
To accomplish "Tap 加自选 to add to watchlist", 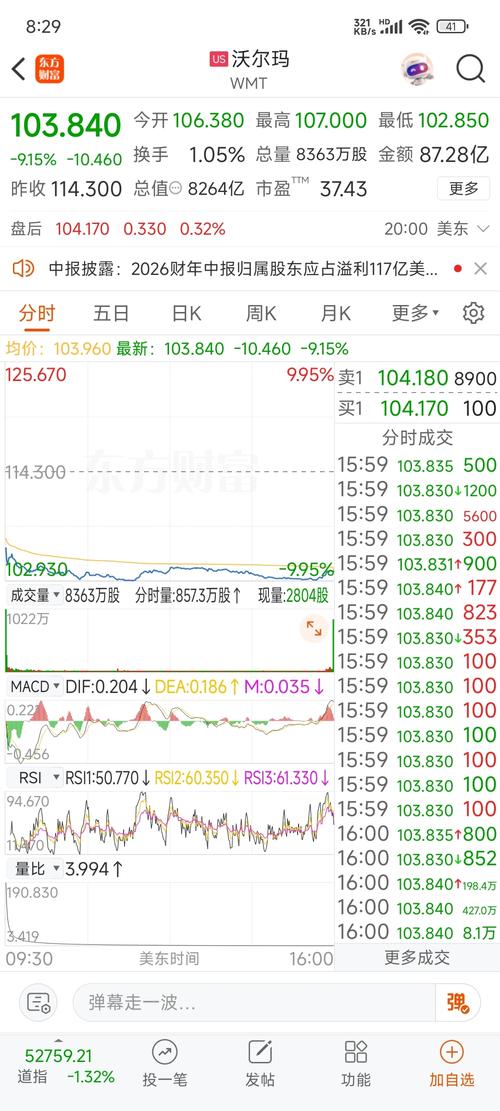I will tap(452, 1064).
